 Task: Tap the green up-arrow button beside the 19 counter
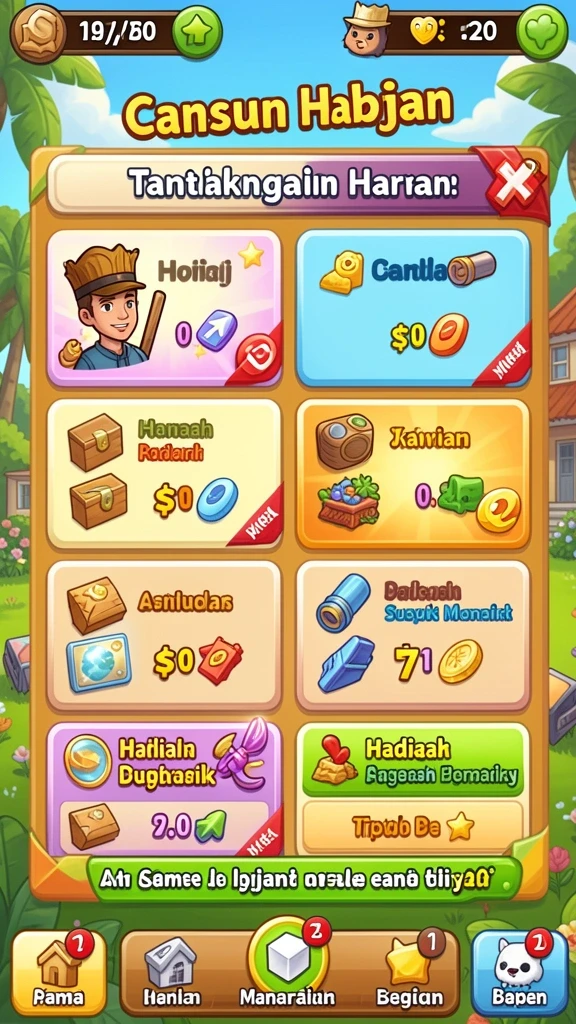point(198,32)
